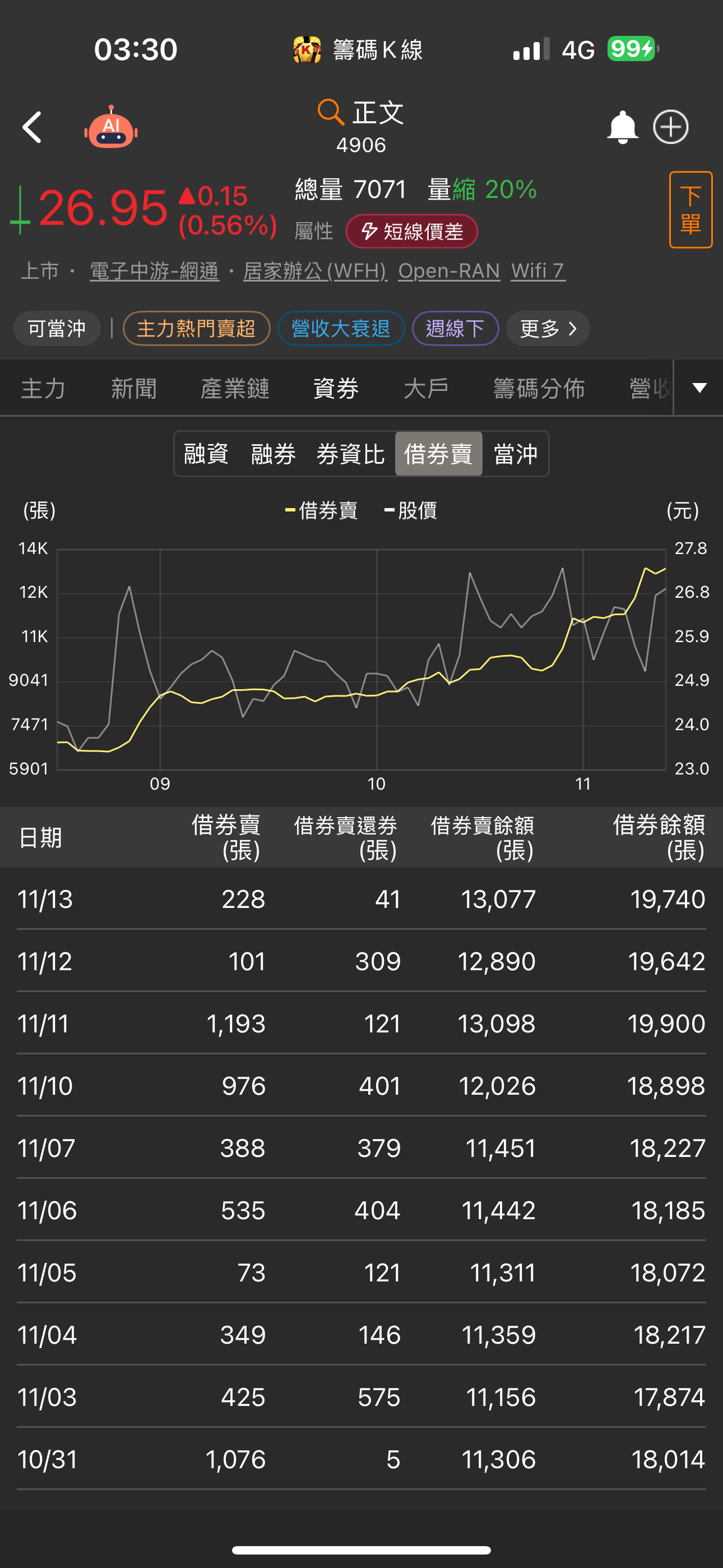The width and height of the screenshot is (723, 1568).
Task: Tap the 短線價差 attribute badge
Action: [411, 232]
